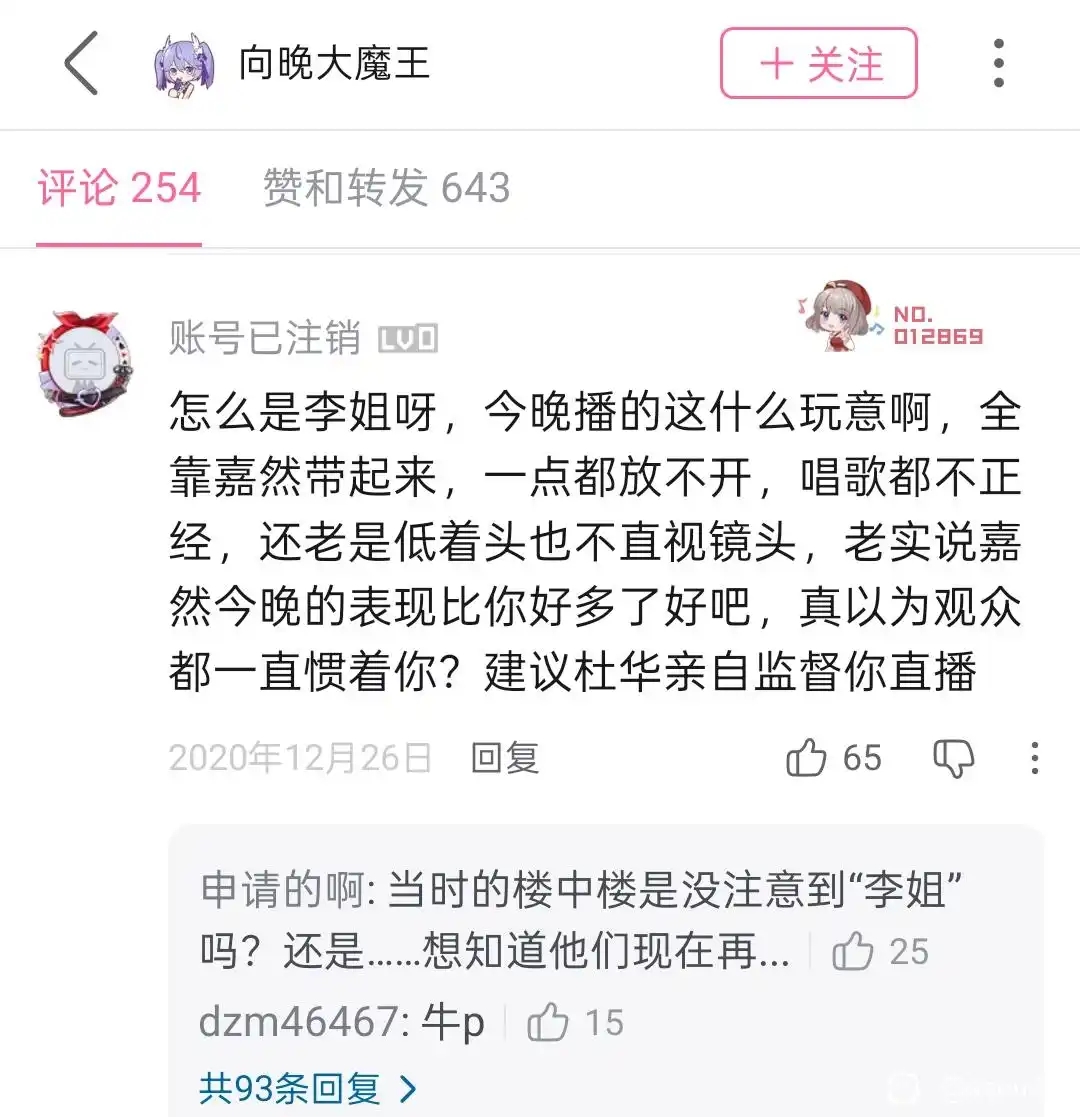Tap the +关注 follow button
Viewport: 1080px width, 1117px height.
click(818, 64)
